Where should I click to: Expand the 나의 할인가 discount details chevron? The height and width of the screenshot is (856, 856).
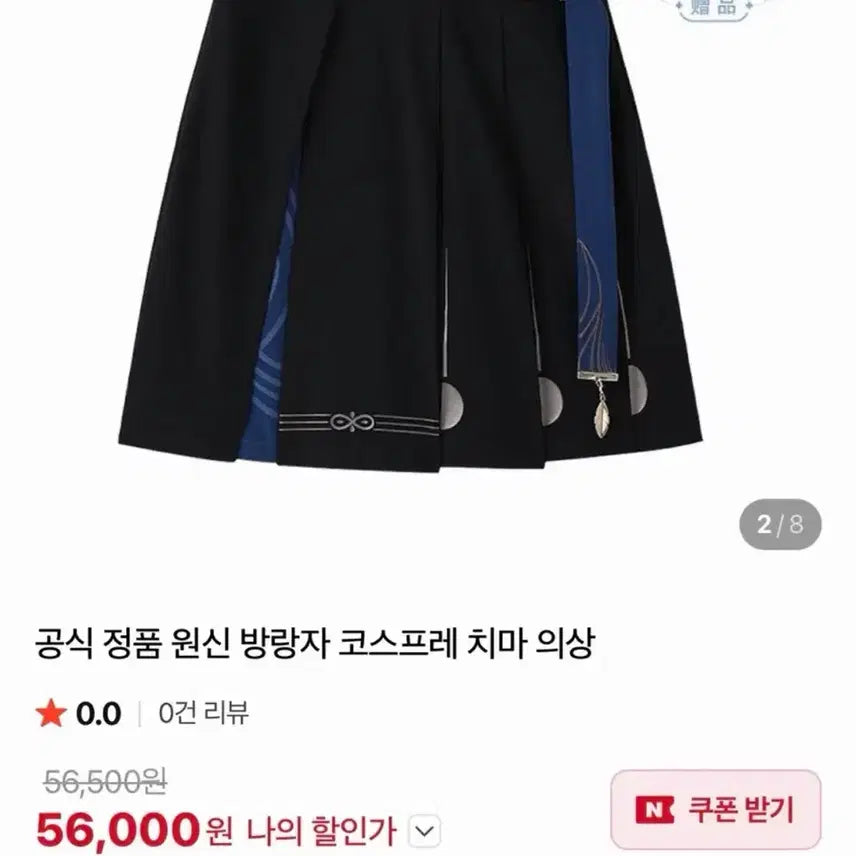425,830
